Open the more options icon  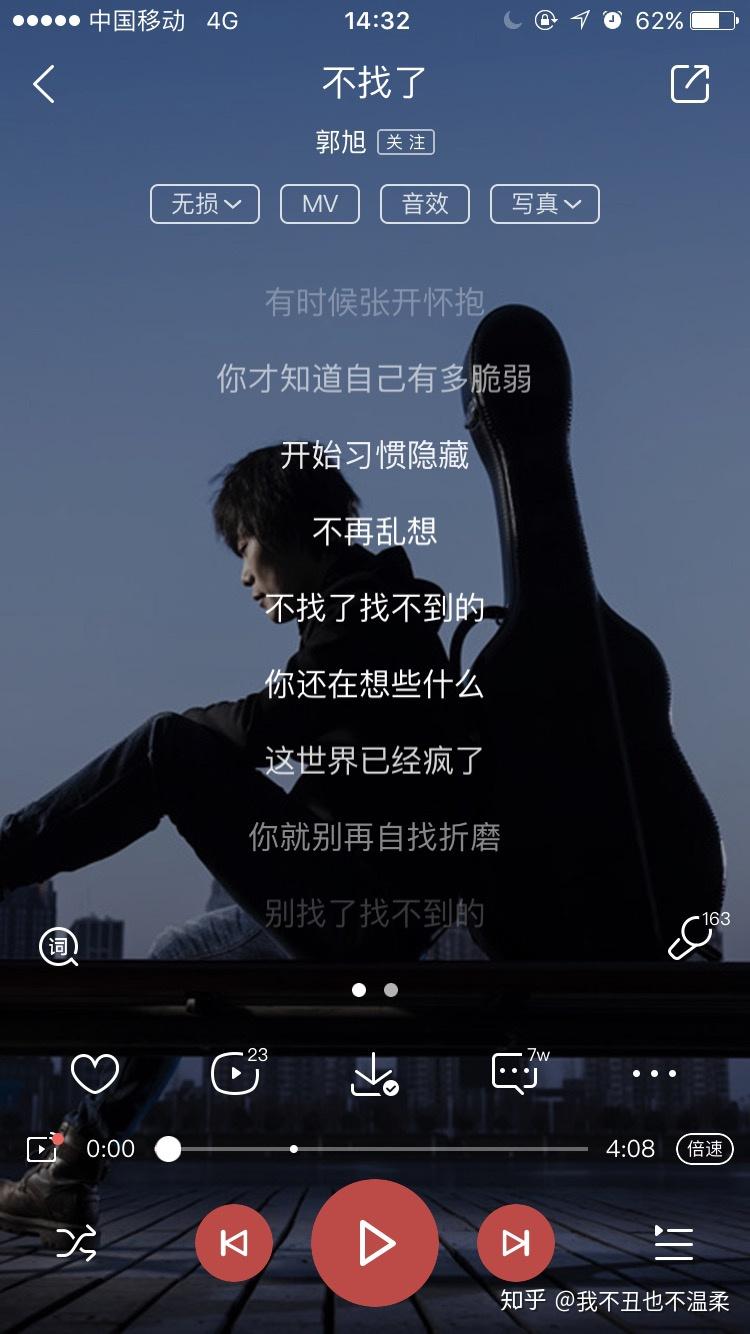tap(652, 1072)
